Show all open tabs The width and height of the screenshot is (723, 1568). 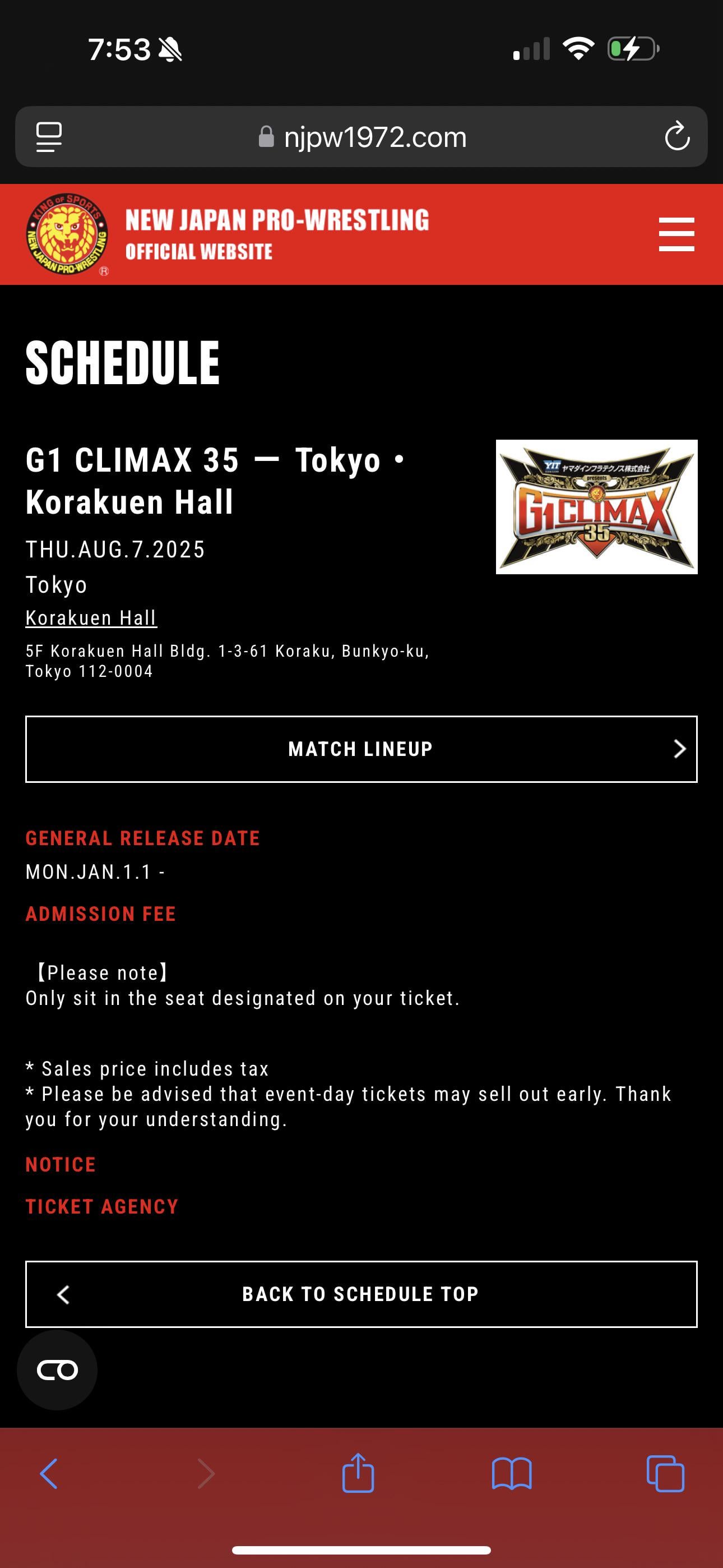pos(665,1474)
